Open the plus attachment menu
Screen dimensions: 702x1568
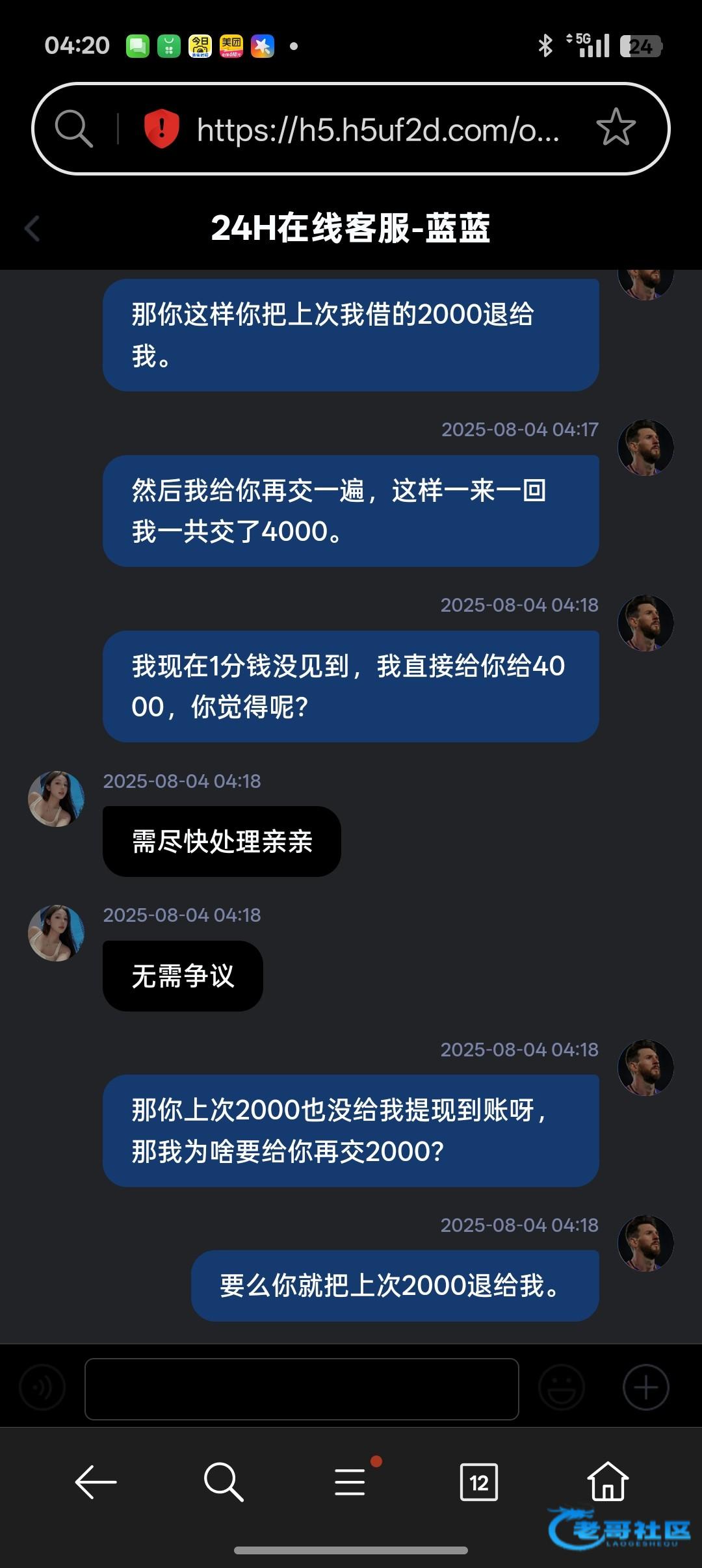[x=645, y=1388]
